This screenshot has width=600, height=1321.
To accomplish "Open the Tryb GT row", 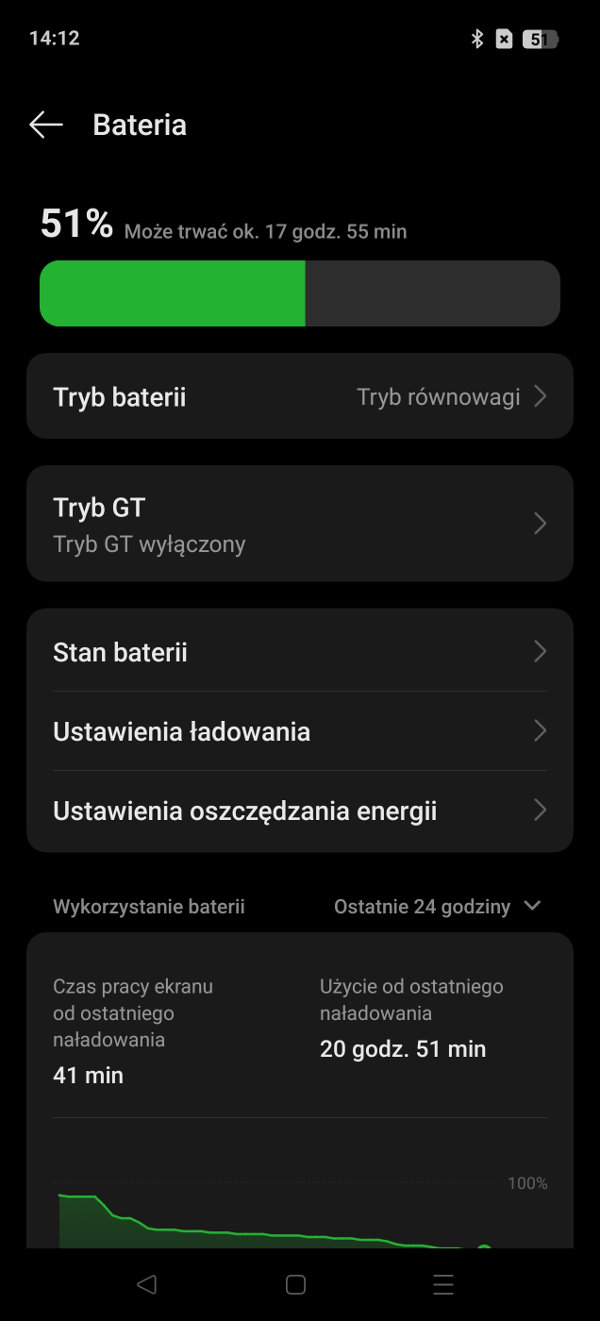I will point(300,524).
